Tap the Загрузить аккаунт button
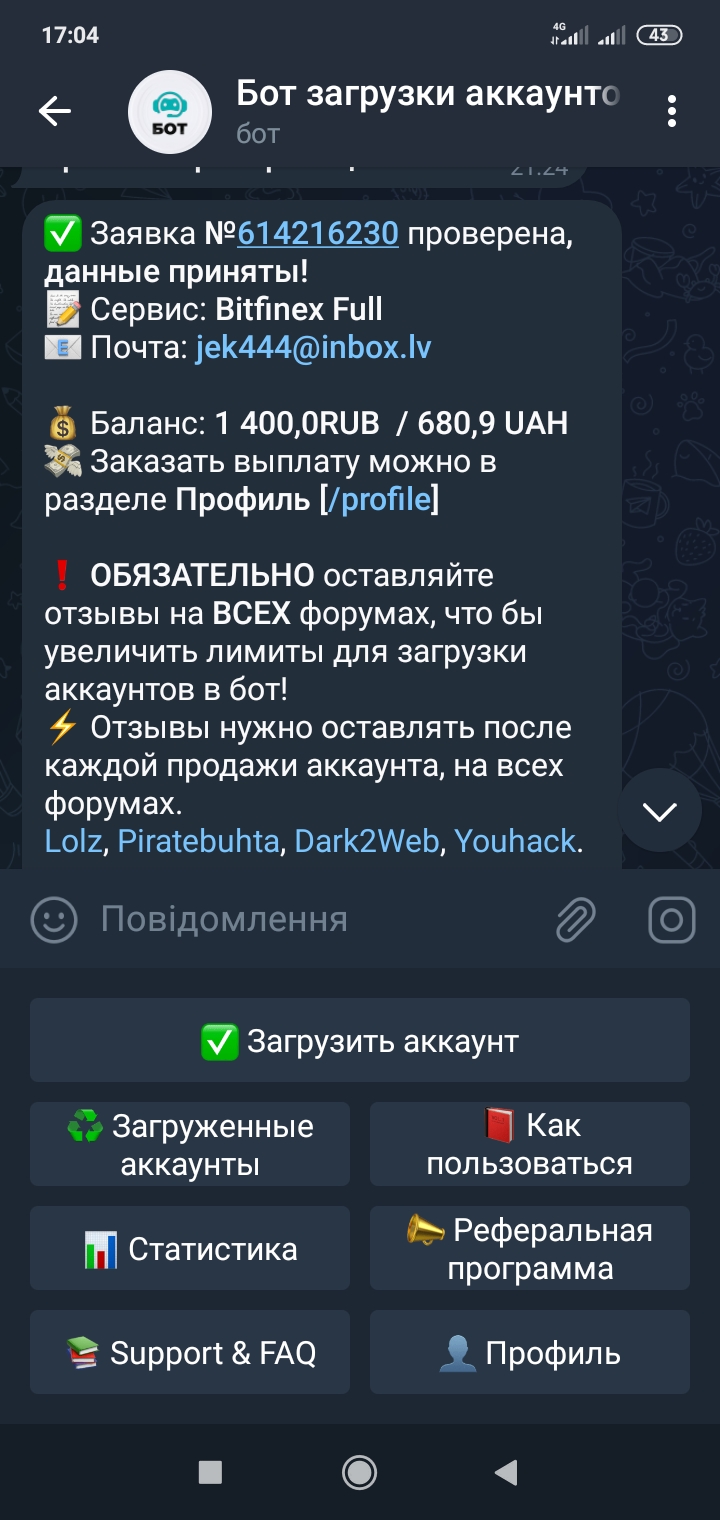This screenshot has height=1520, width=720. (x=360, y=1041)
